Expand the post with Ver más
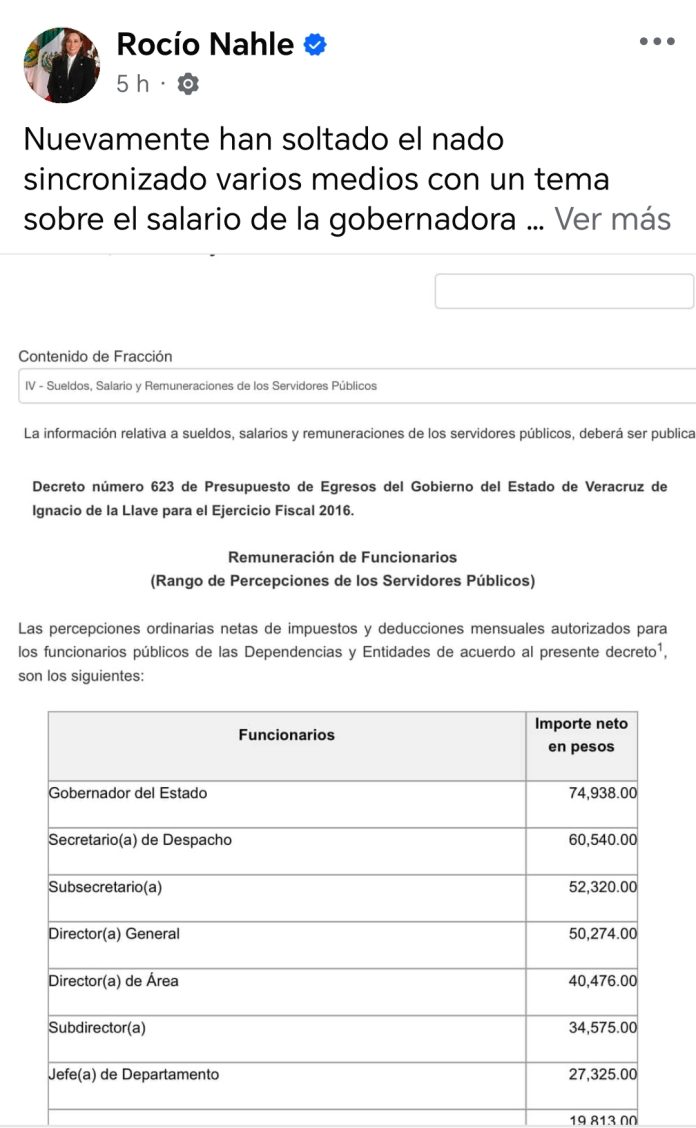This screenshot has height=1128, width=696. 612,219
